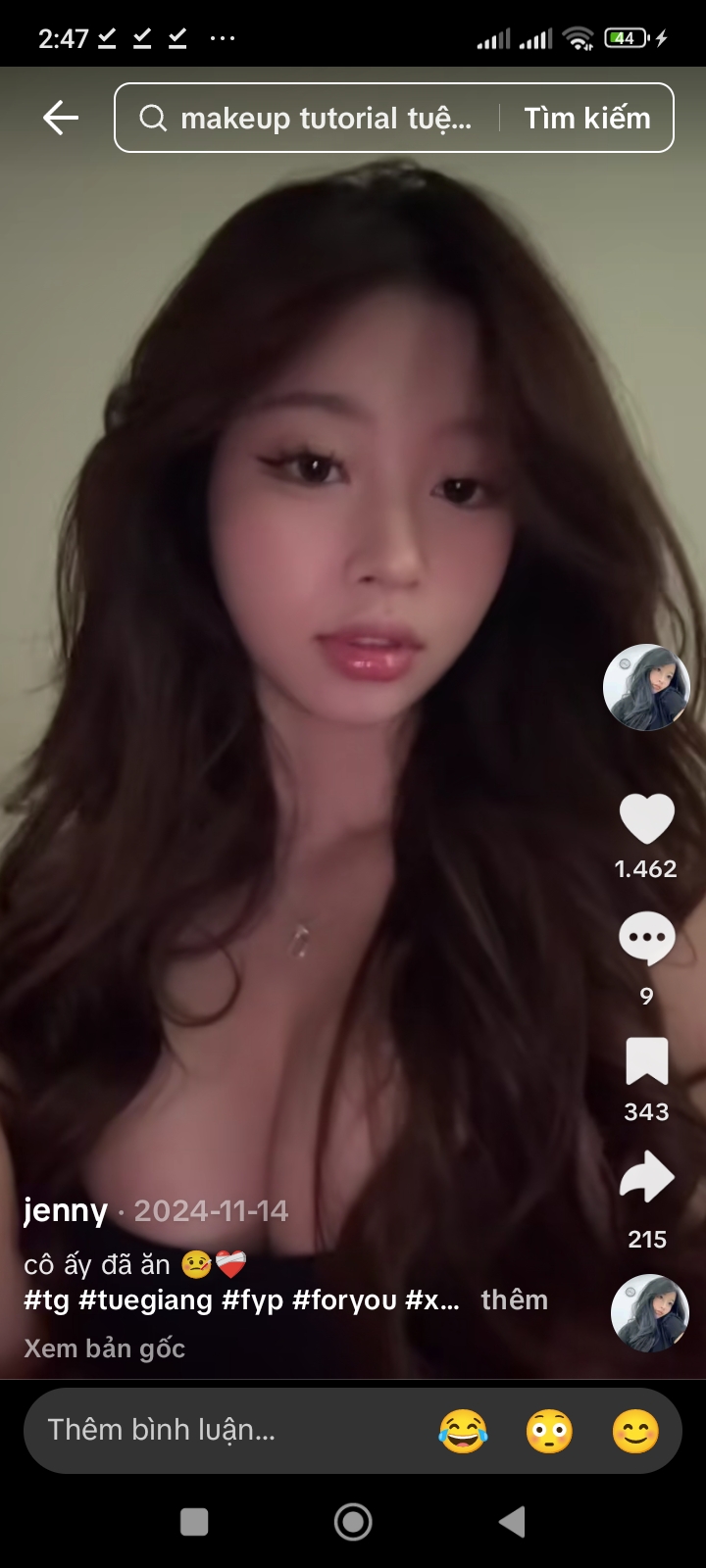
Task: Open jenny's profile from the username
Action: (66, 1210)
